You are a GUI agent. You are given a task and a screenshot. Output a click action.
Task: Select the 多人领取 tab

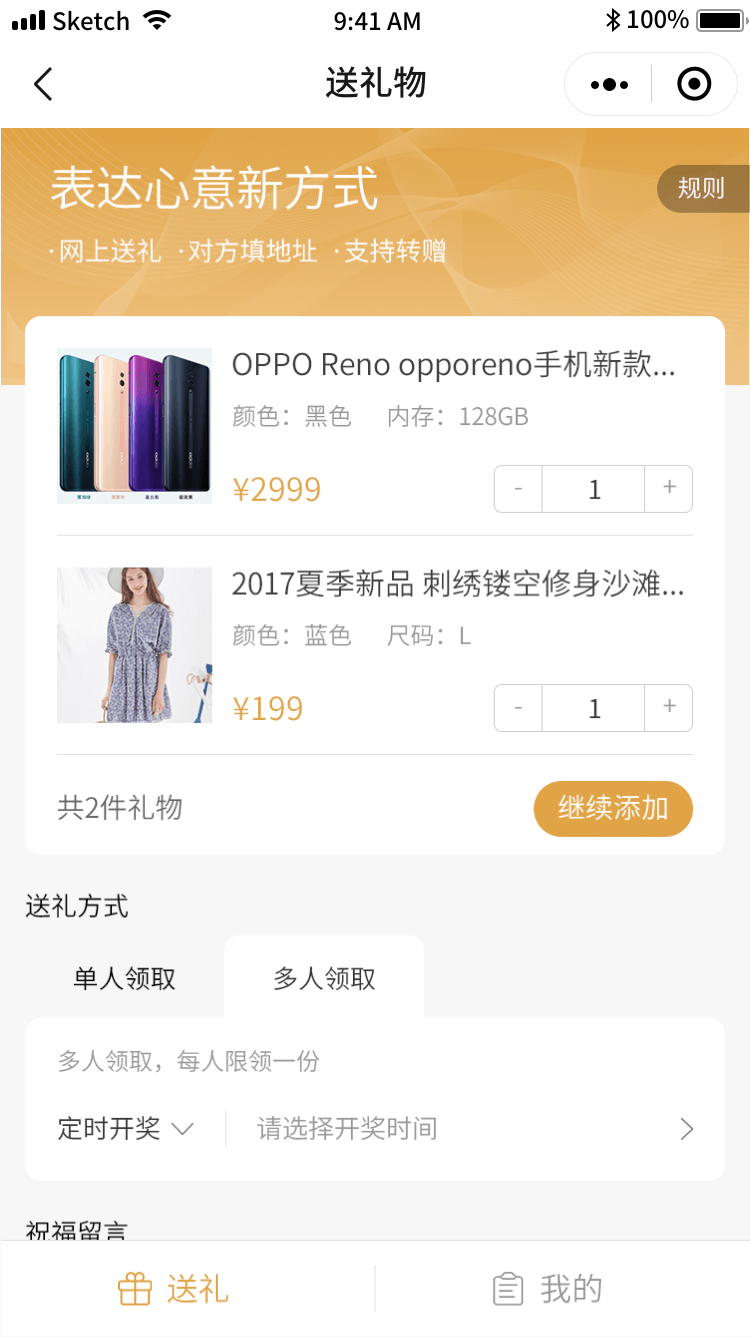[324, 978]
